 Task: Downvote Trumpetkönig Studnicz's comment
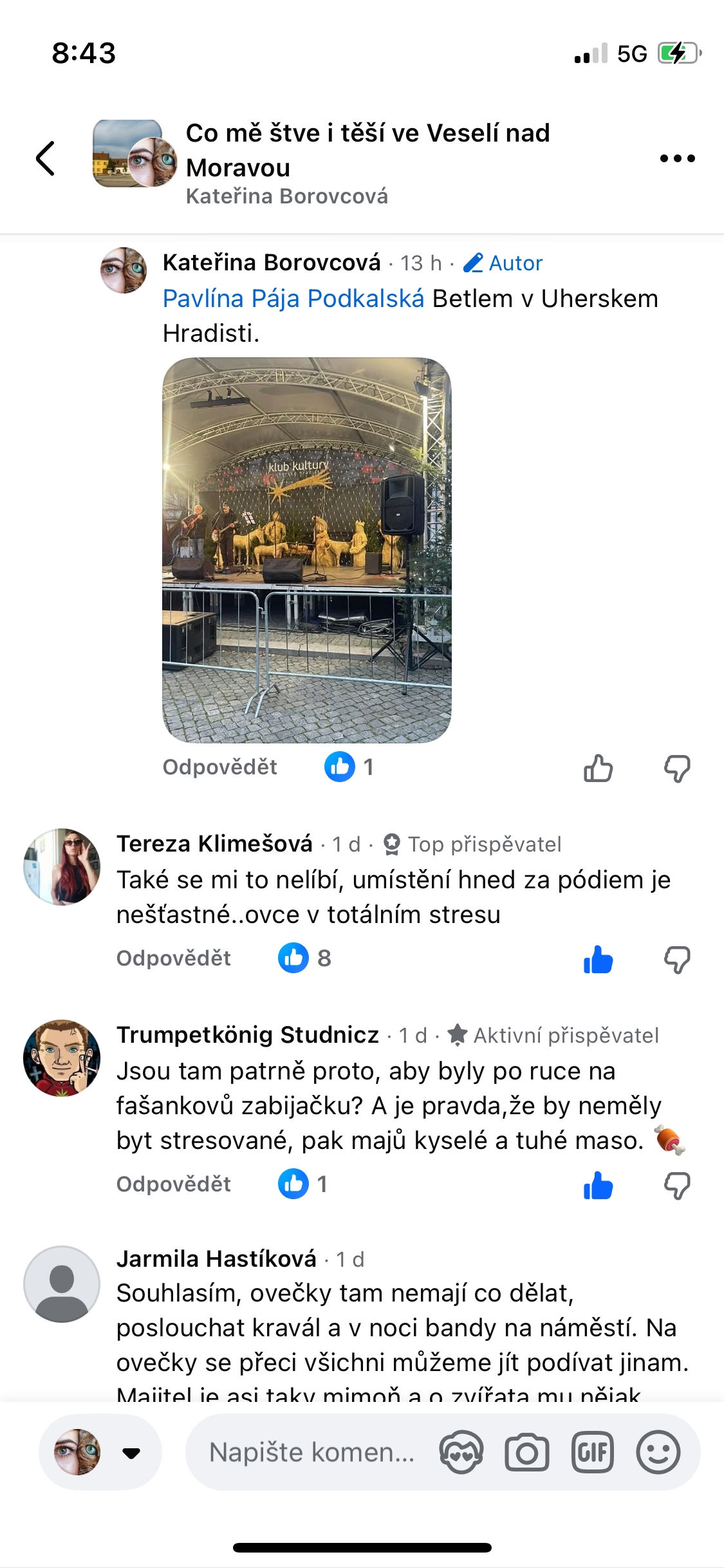(677, 1185)
